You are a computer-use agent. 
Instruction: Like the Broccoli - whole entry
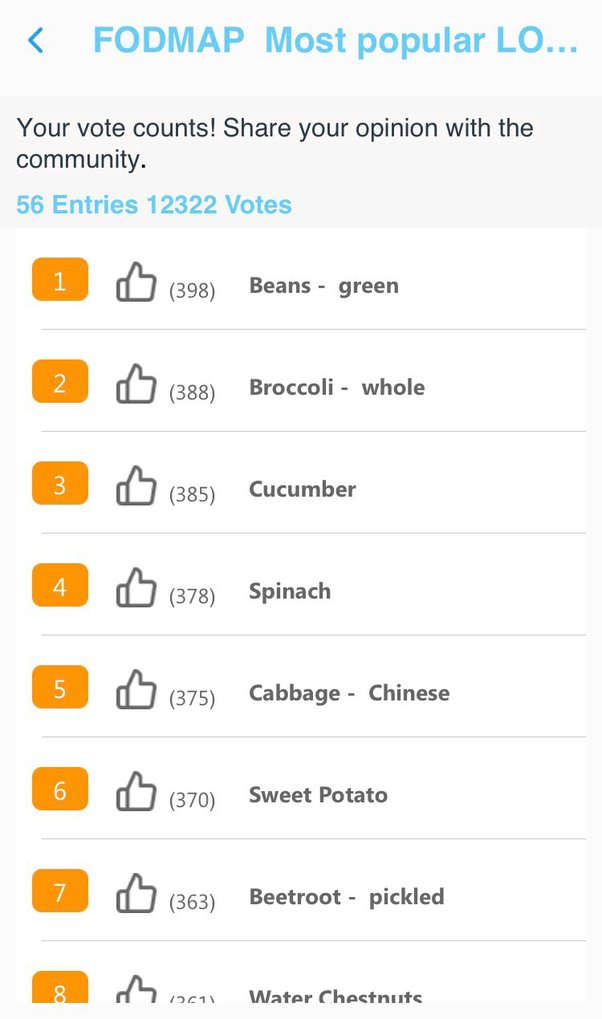(136, 384)
